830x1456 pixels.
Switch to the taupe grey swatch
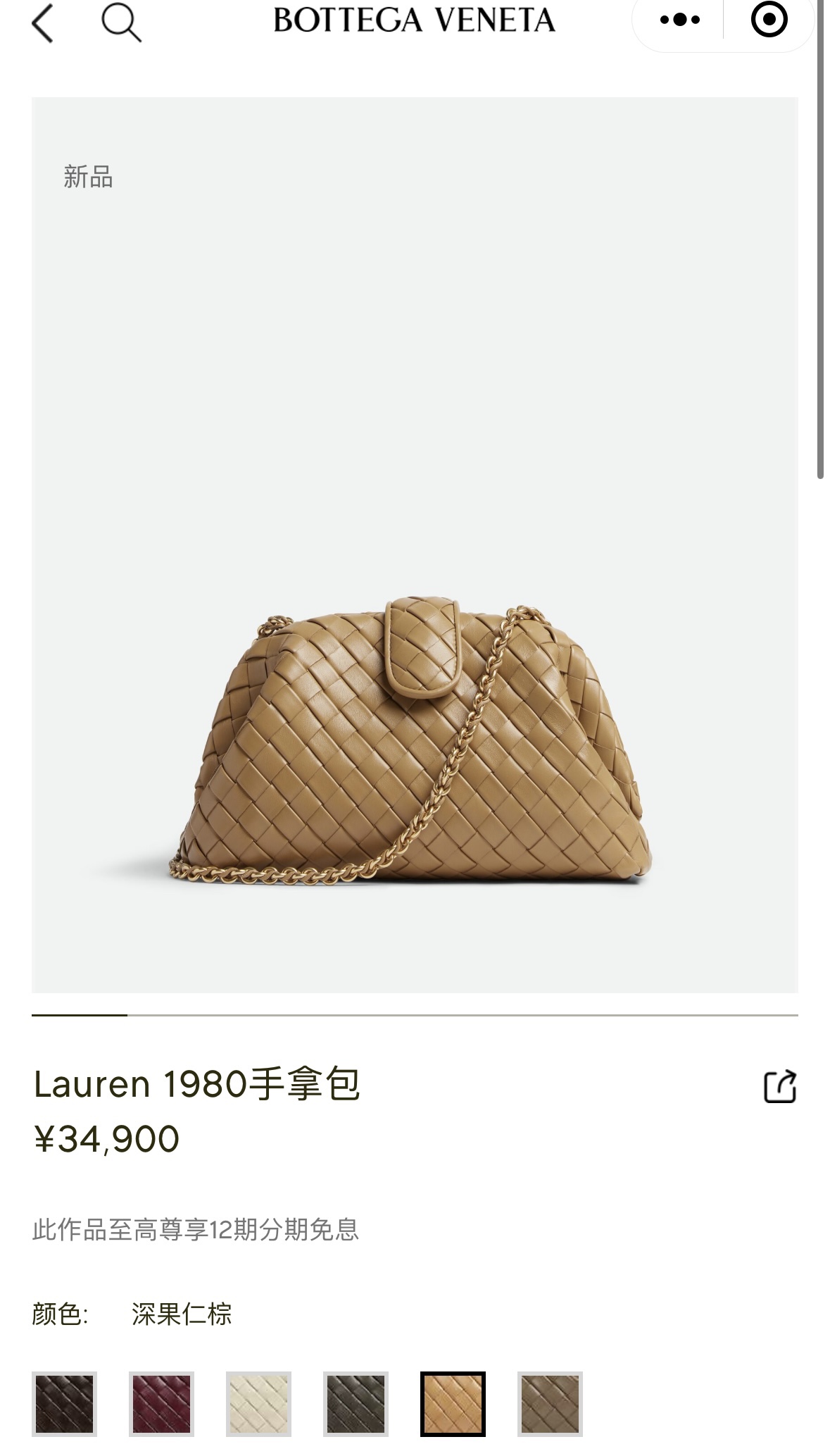(550, 1403)
